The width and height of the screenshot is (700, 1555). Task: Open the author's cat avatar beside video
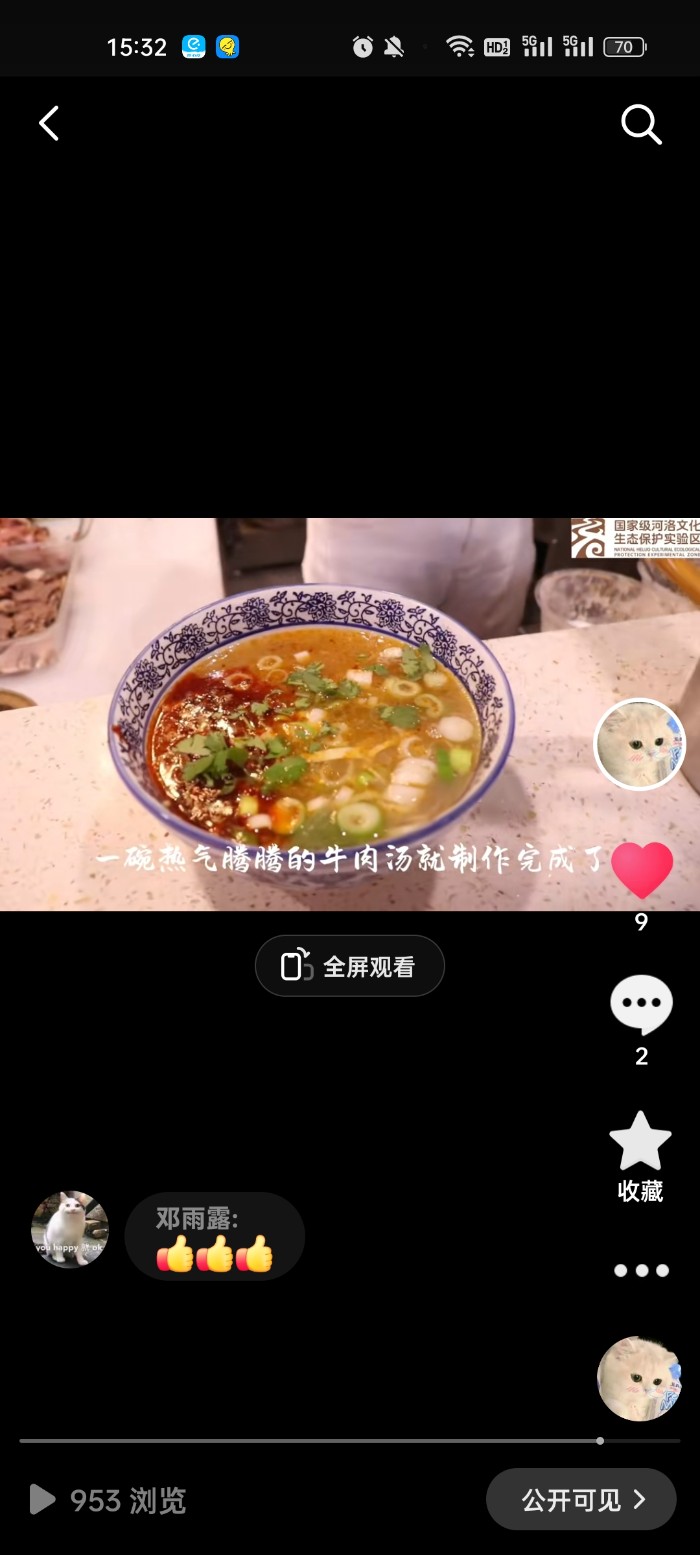[x=640, y=745]
